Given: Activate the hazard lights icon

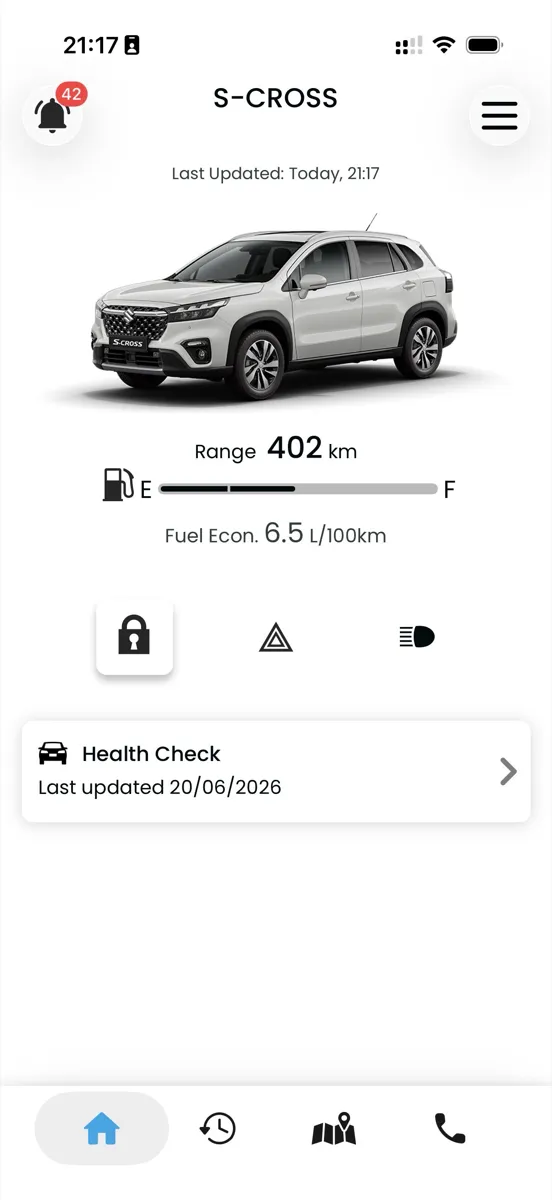Looking at the screenshot, I should point(276,637).
